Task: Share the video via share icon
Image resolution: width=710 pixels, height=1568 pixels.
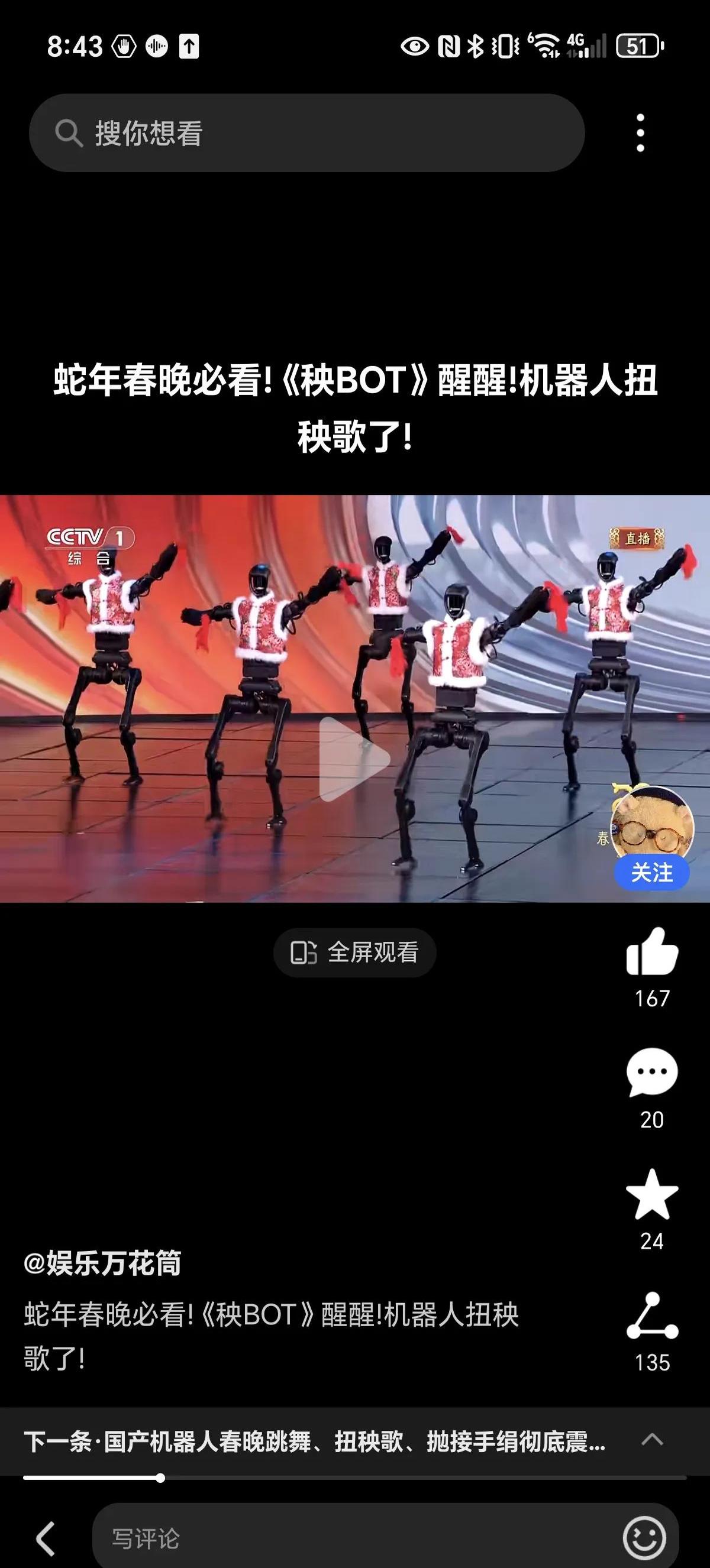Action: [x=651, y=1316]
